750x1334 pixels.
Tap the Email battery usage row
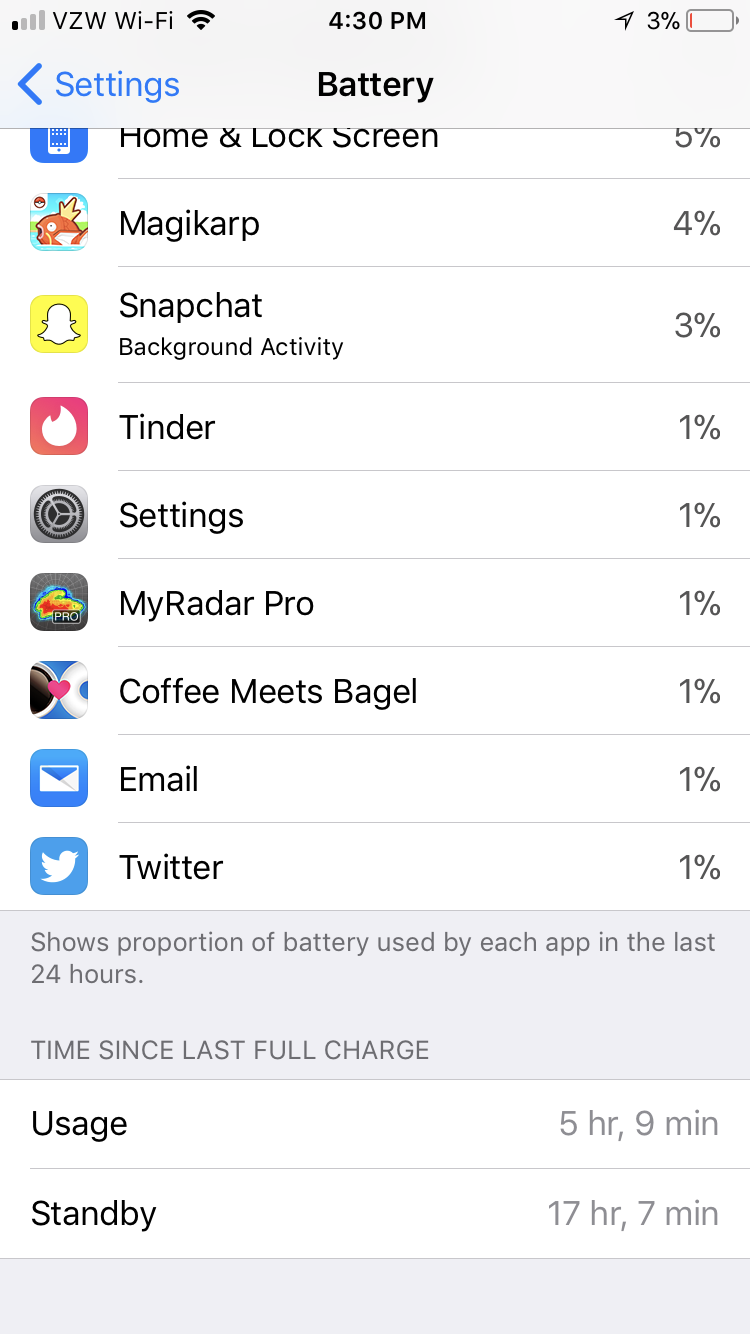click(375, 779)
